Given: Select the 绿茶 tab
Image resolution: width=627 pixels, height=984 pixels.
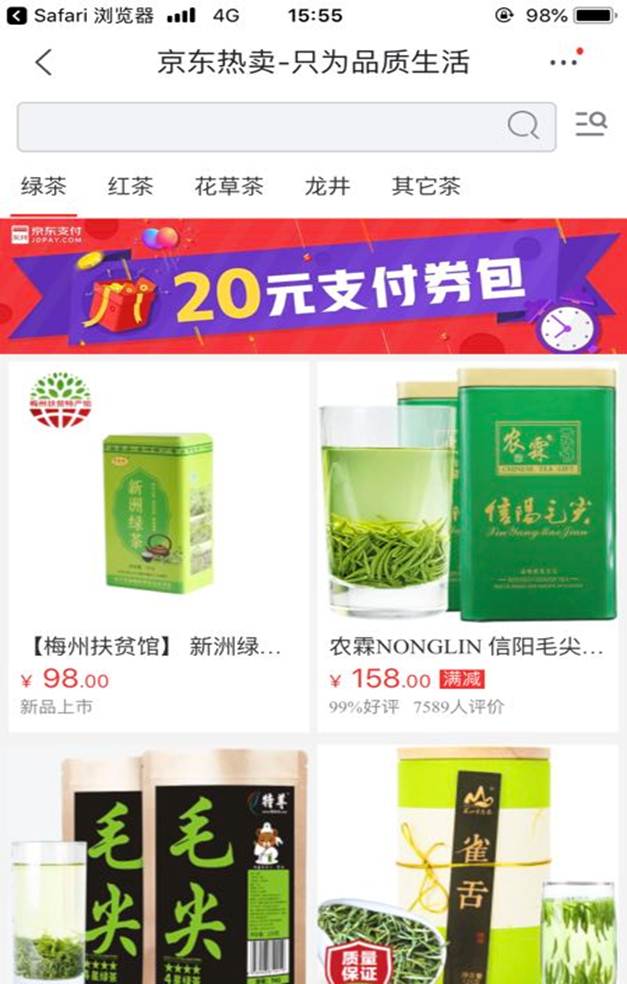Looking at the screenshot, I should pos(43,187).
